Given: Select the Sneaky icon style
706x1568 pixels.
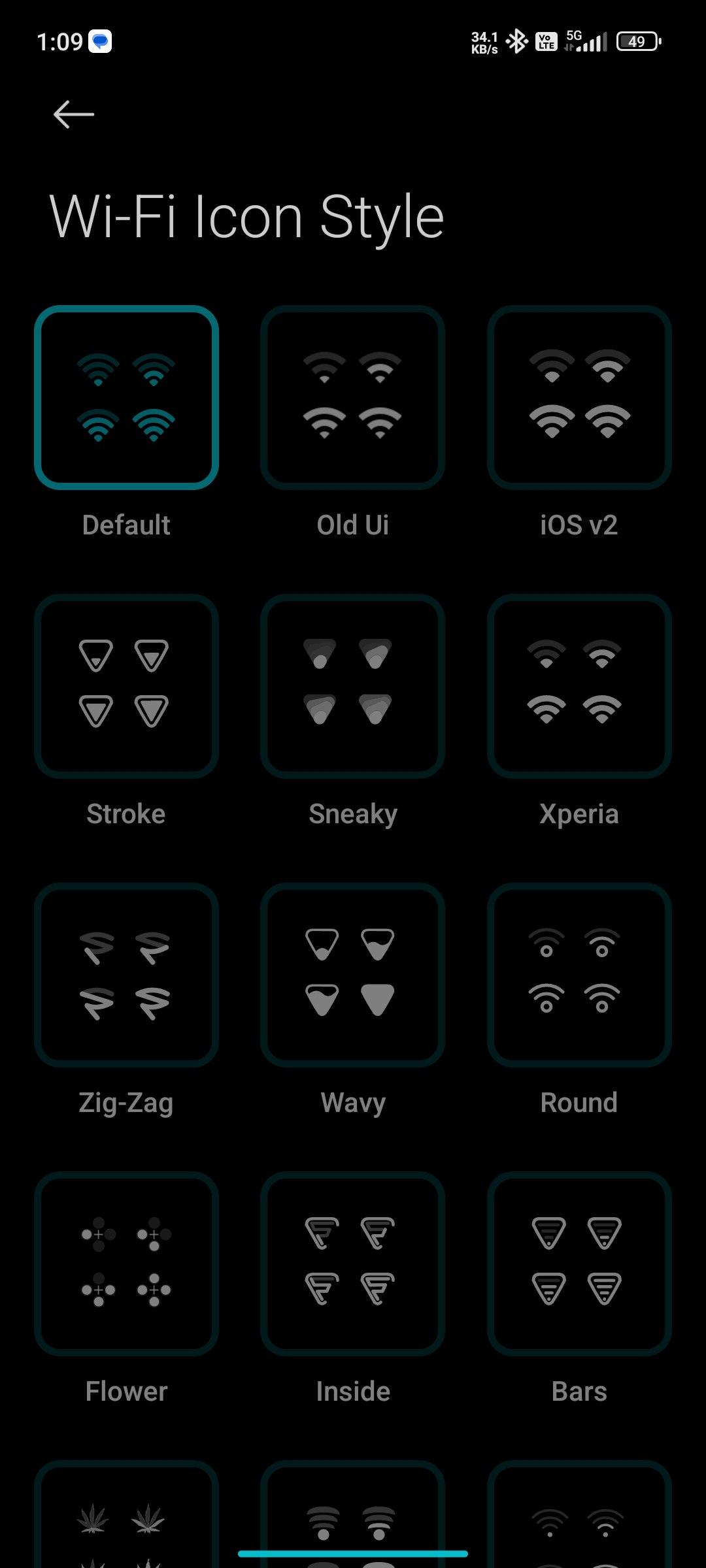Looking at the screenshot, I should tap(353, 686).
